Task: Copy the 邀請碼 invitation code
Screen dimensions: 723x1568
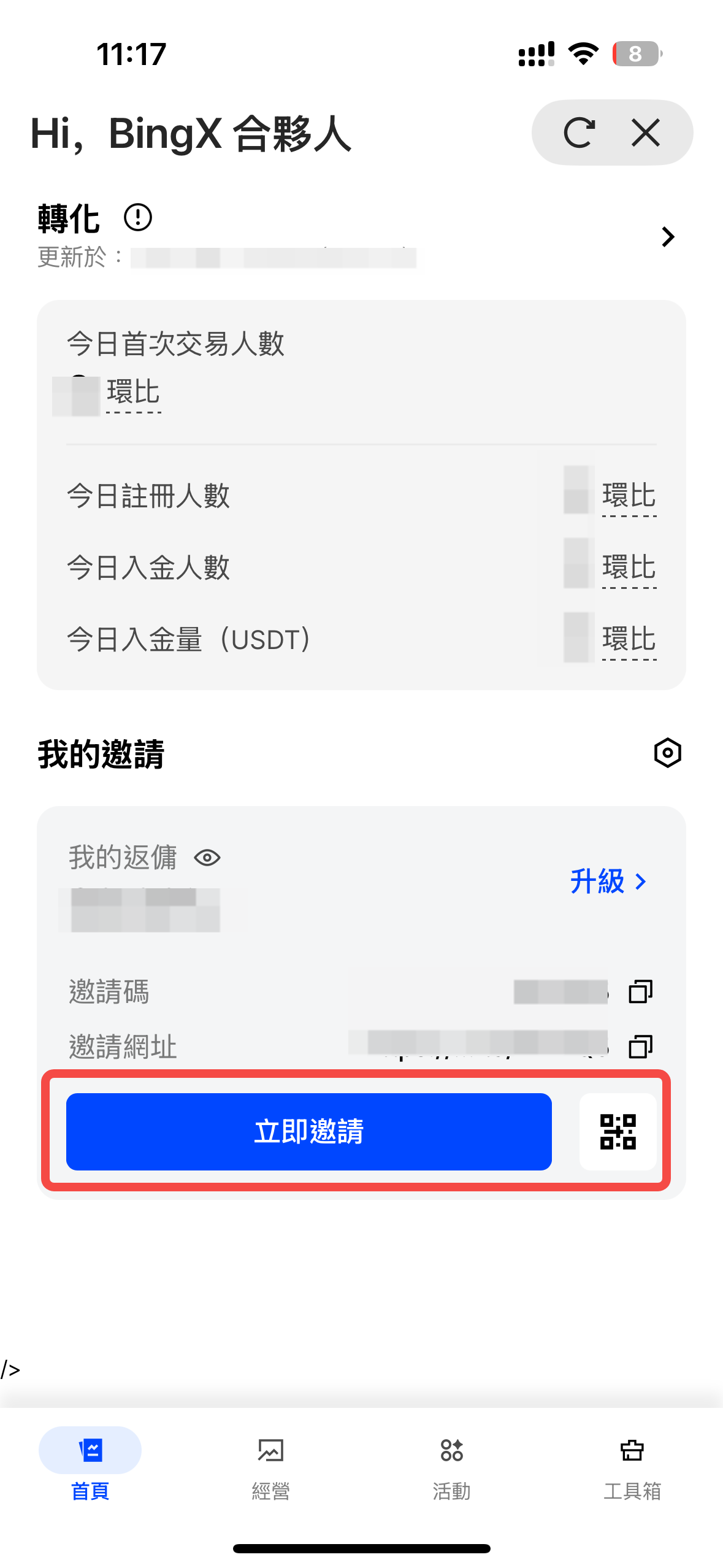Action: 640,991
